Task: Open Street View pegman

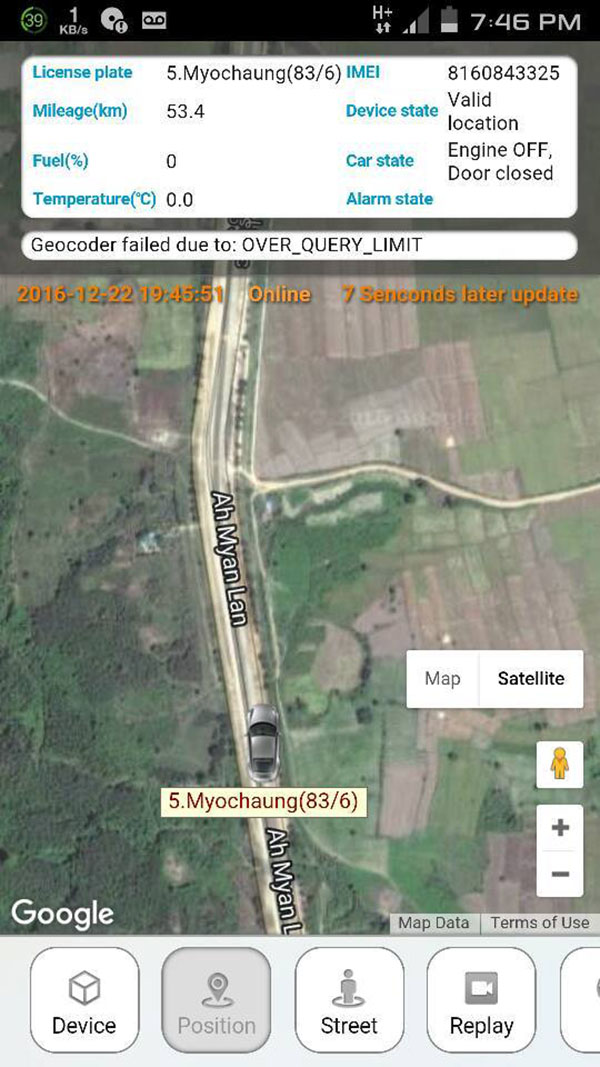Action: point(560,767)
